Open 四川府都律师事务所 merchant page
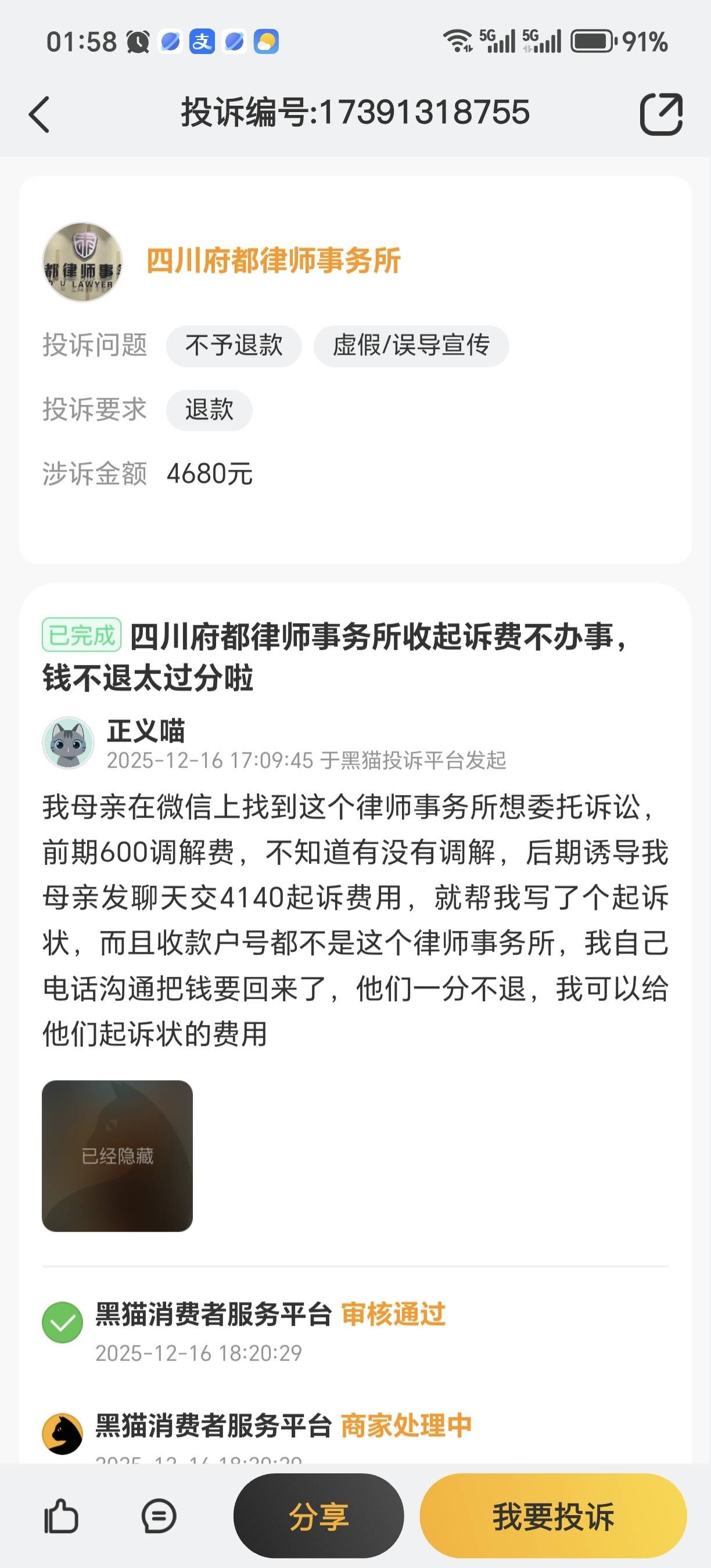 click(272, 261)
